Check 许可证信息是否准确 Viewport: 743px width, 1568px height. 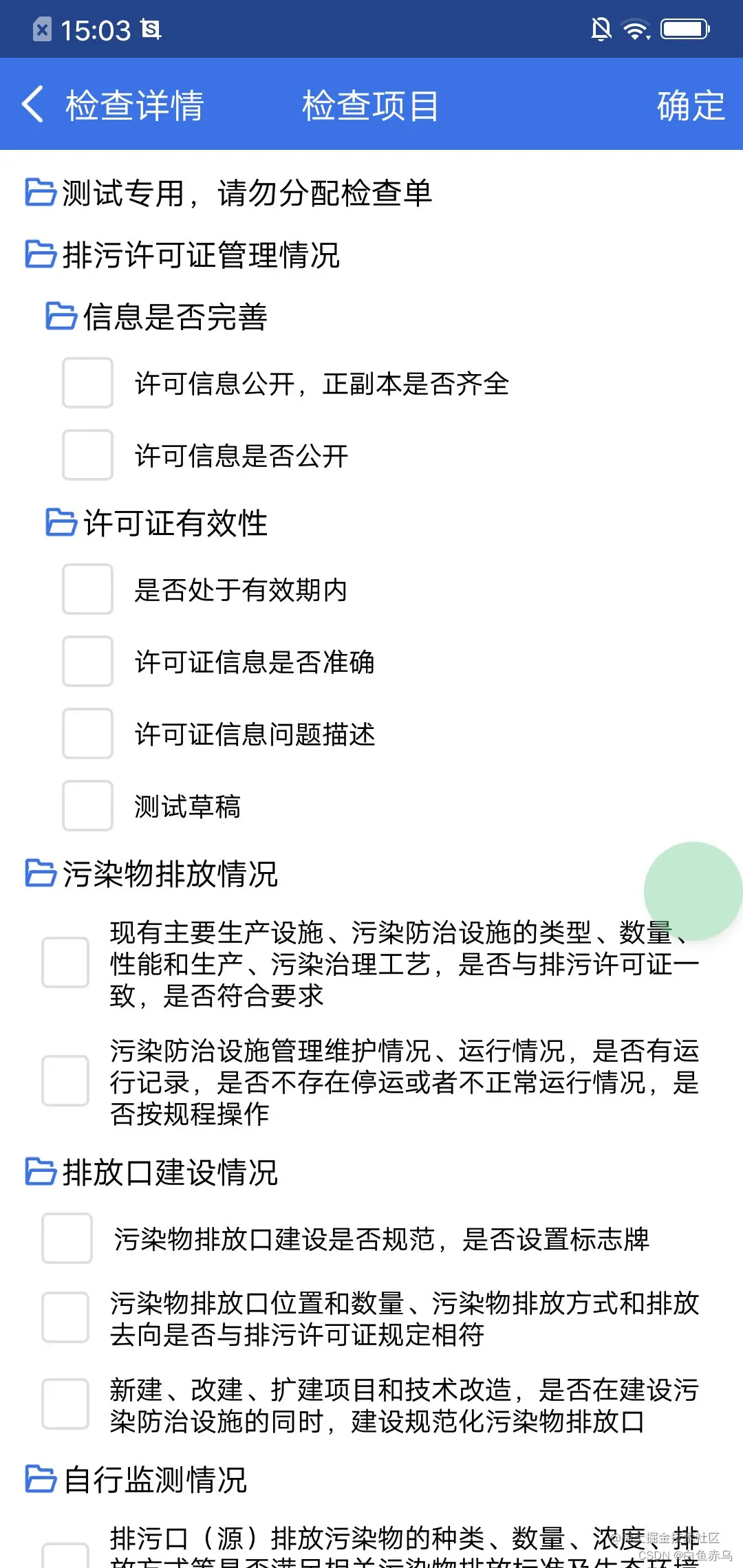point(87,662)
